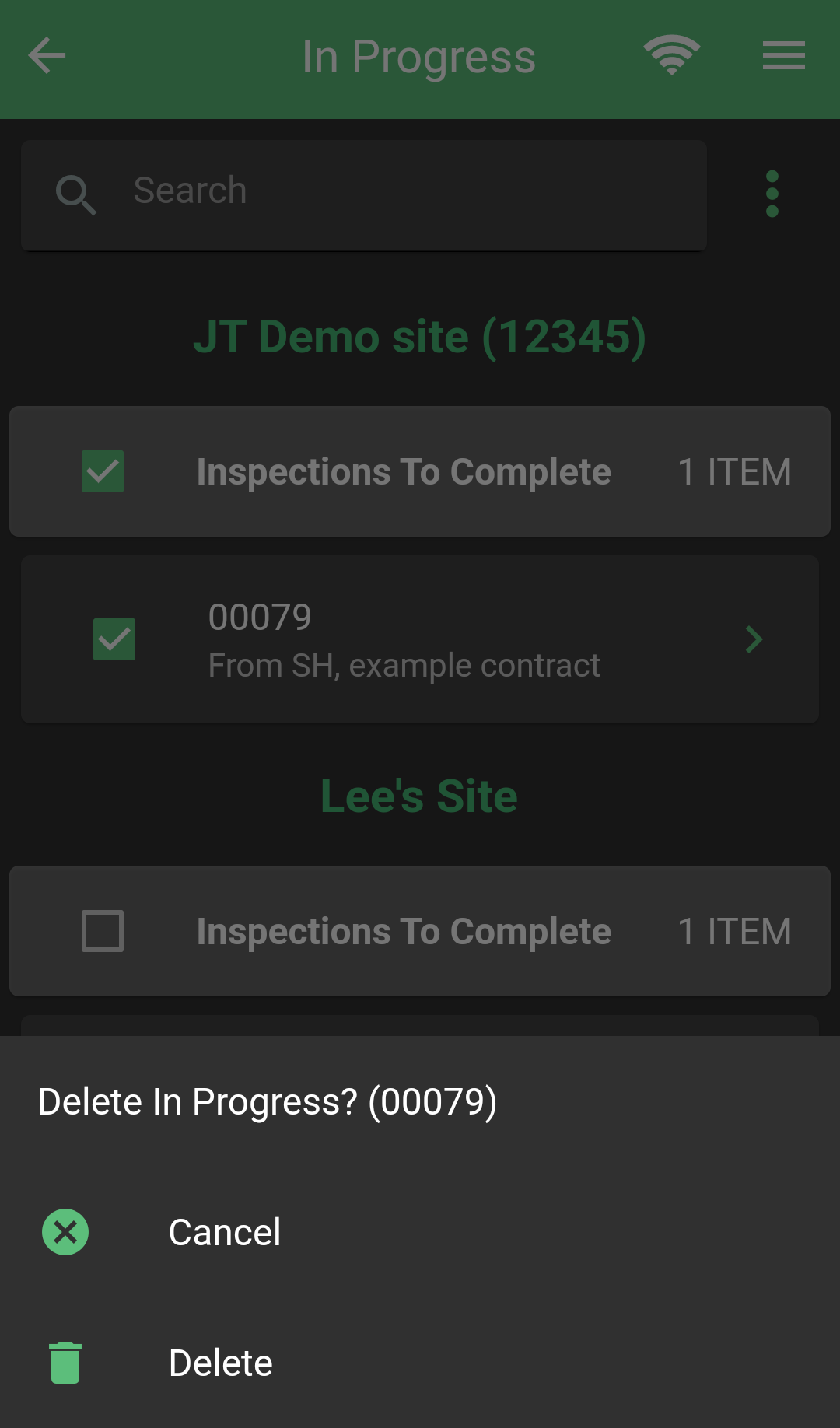
Task: Check Lee's Site Inspections To Complete checkbox
Action: tap(103, 931)
